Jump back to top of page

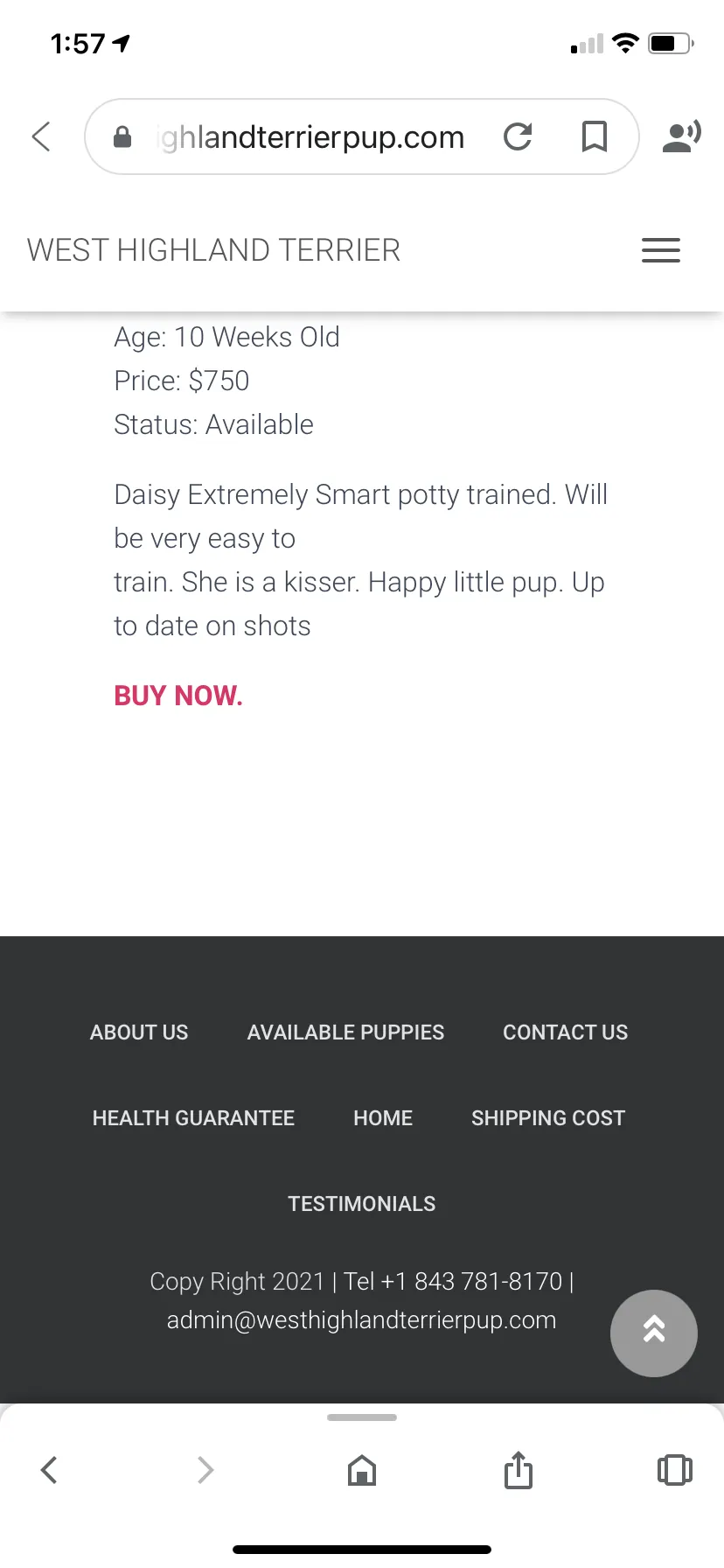tap(654, 1333)
